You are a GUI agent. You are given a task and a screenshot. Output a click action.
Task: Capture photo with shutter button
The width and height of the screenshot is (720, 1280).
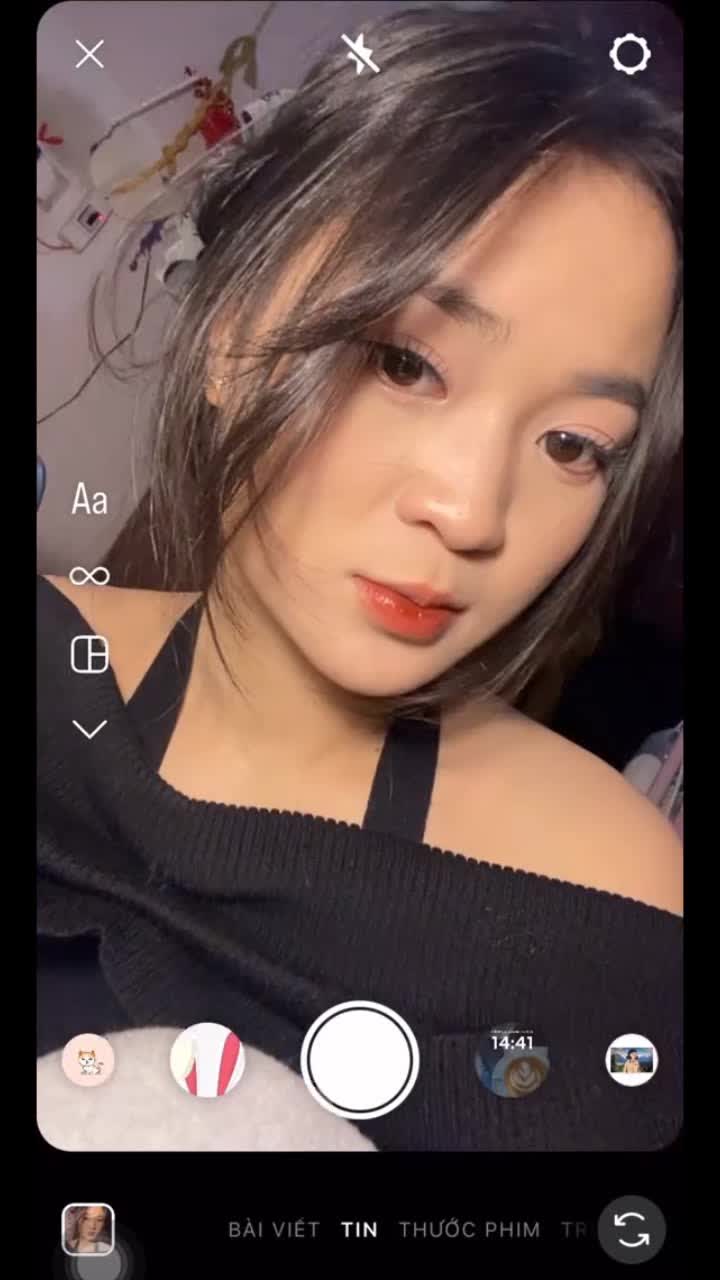tap(360, 1060)
